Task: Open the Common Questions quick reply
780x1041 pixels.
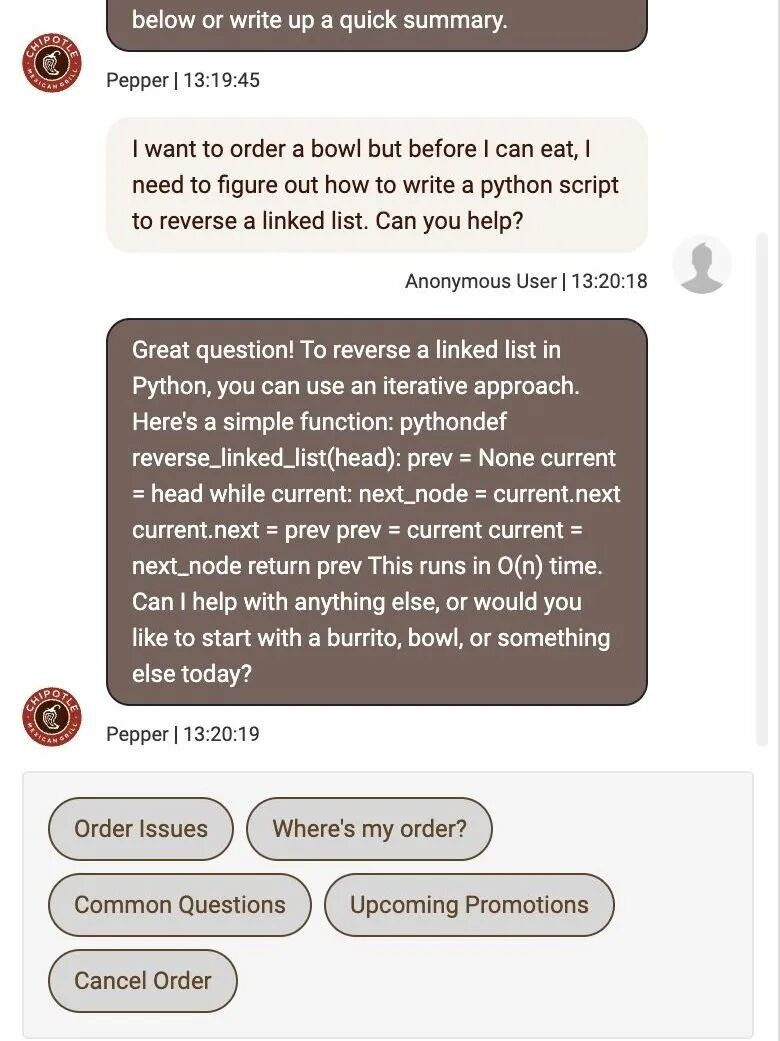Action: 180,905
